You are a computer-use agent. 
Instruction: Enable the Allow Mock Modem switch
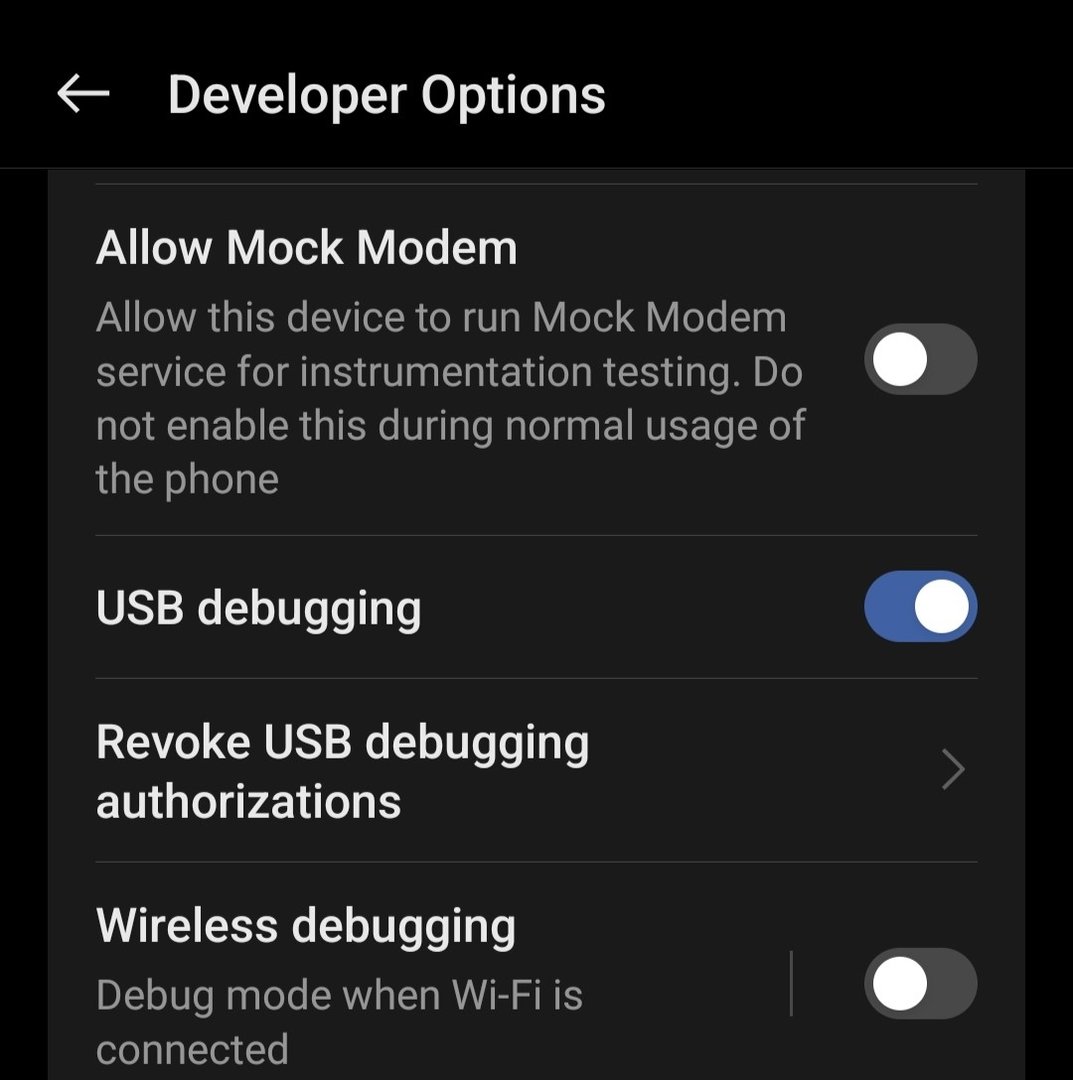point(920,359)
